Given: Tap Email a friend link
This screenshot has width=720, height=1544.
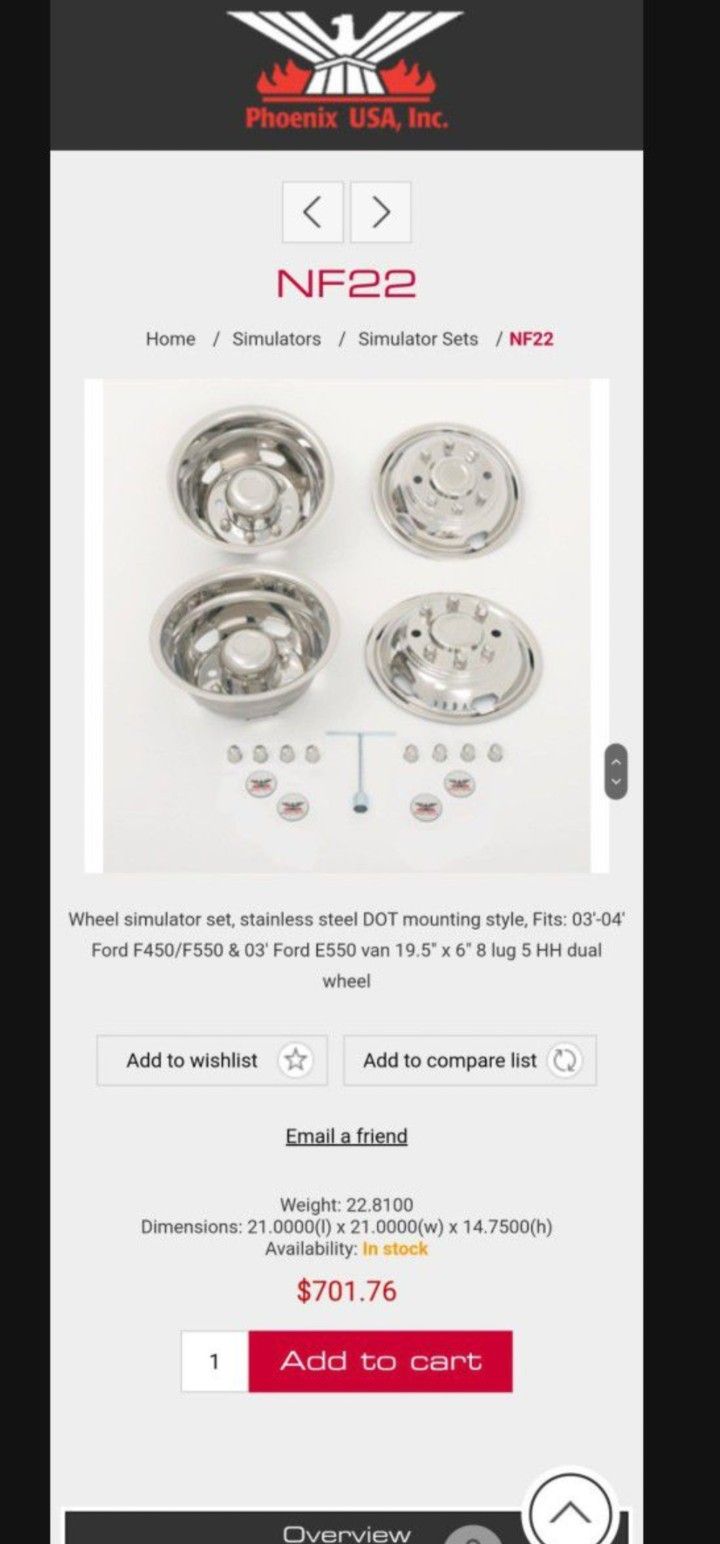Looking at the screenshot, I should [346, 1136].
